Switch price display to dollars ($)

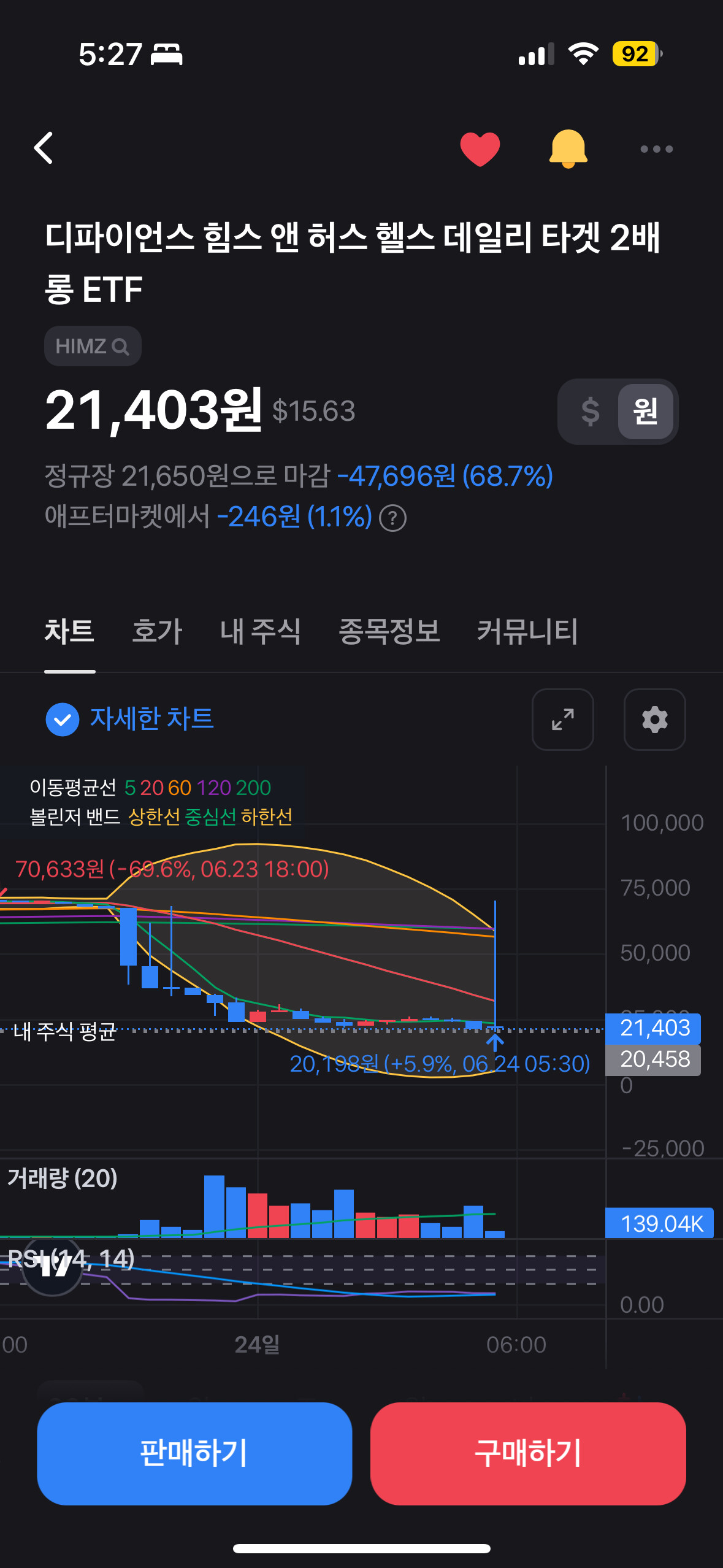click(590, 411)
